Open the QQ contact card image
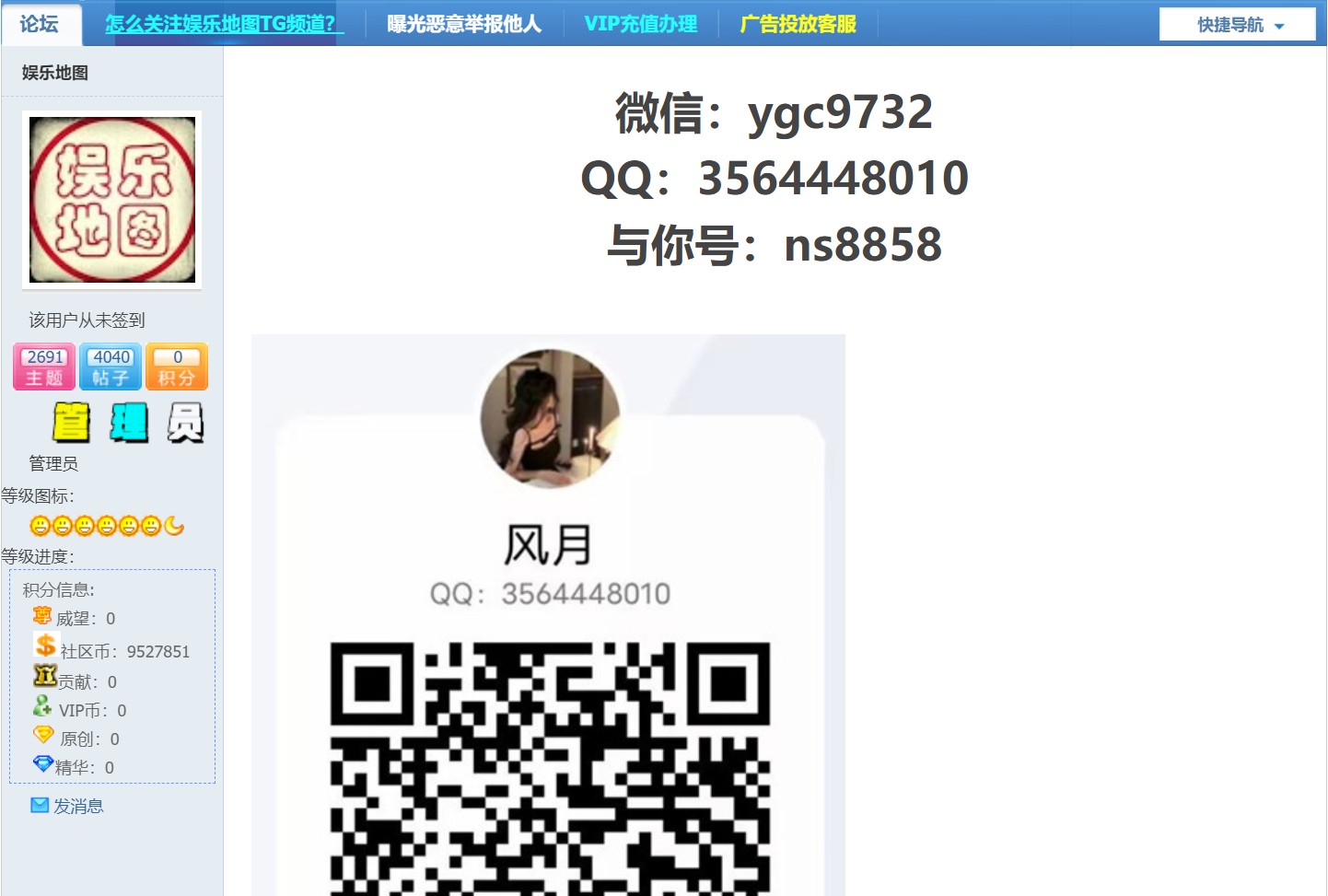Screen dimensions: 1328x896 [548, 614]
